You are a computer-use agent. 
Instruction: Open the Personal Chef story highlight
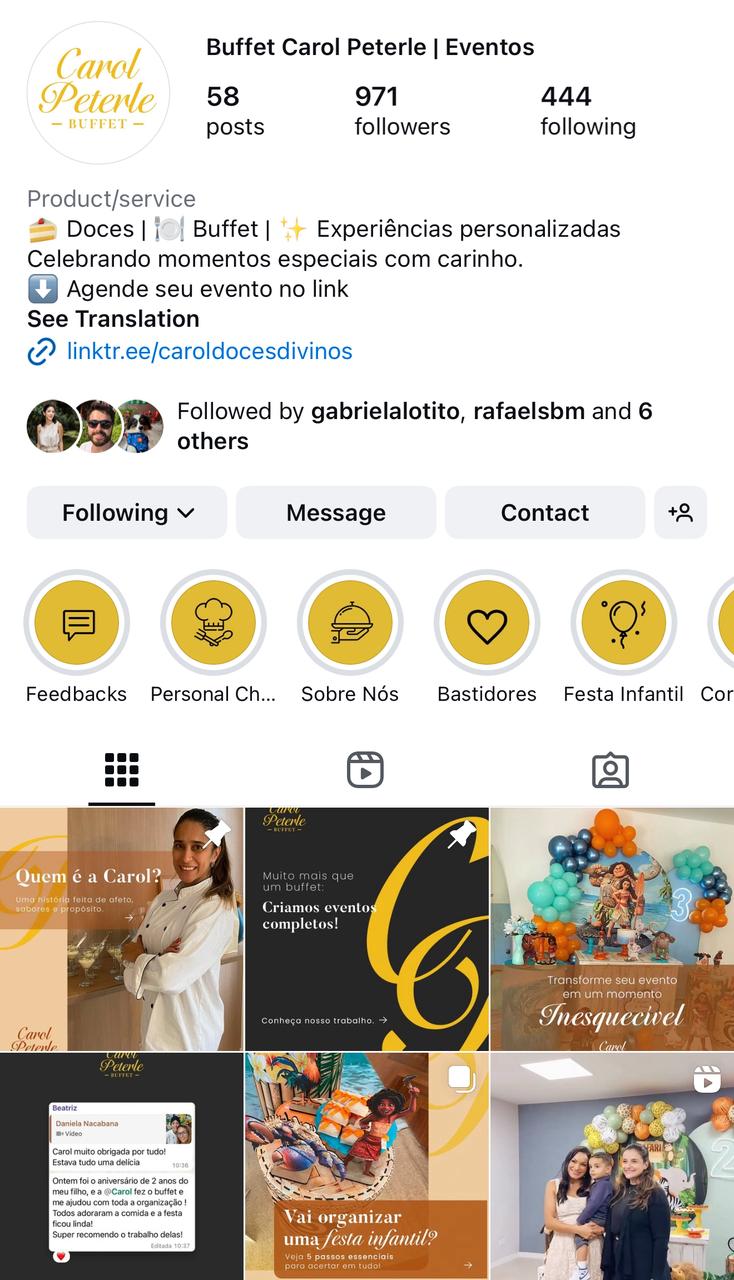pyautogui.click(x=213, y=623)
